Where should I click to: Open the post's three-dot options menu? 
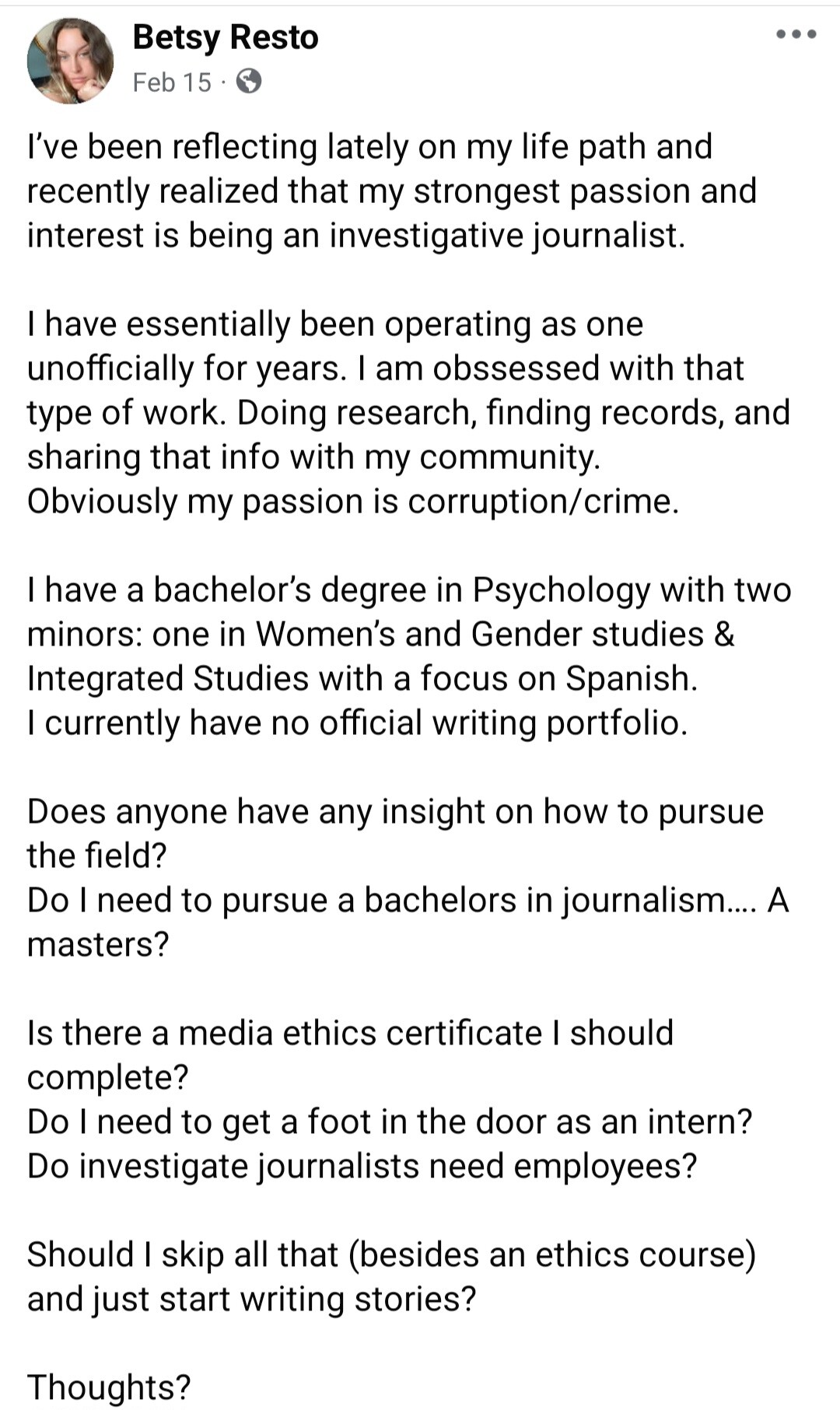pyautogui.click(x=796, y=34)
